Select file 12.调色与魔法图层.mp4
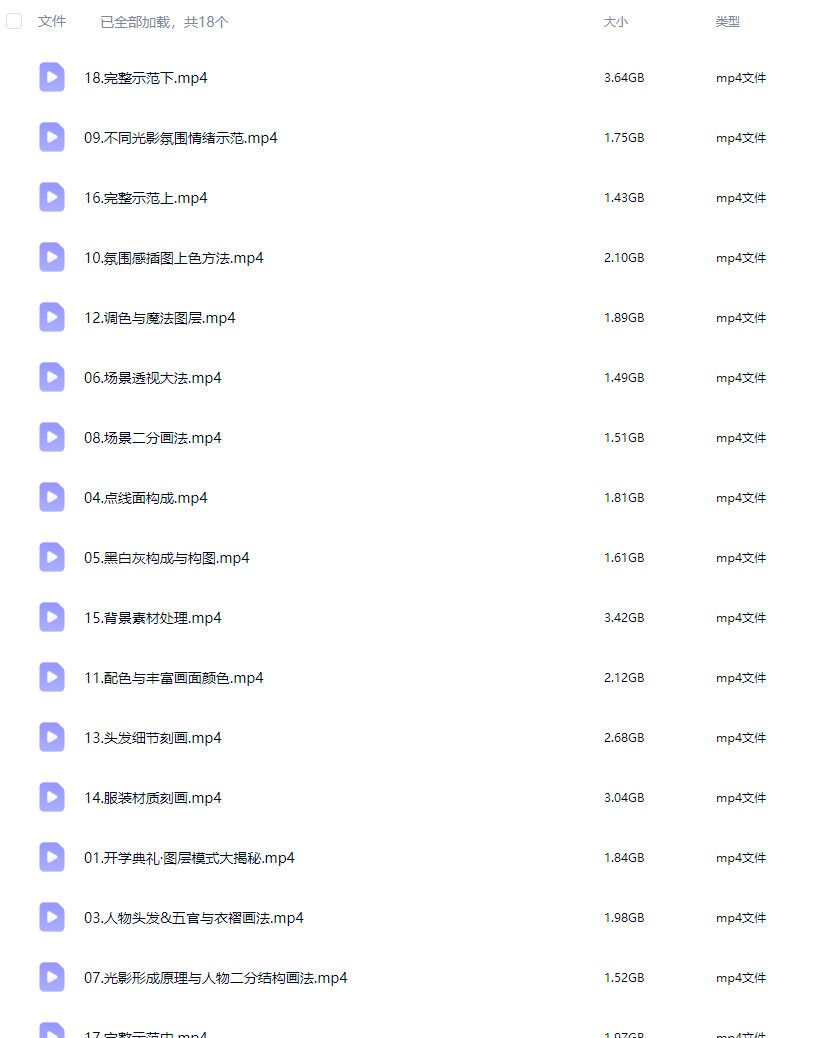823x1038 pixels. click(159, 318)
